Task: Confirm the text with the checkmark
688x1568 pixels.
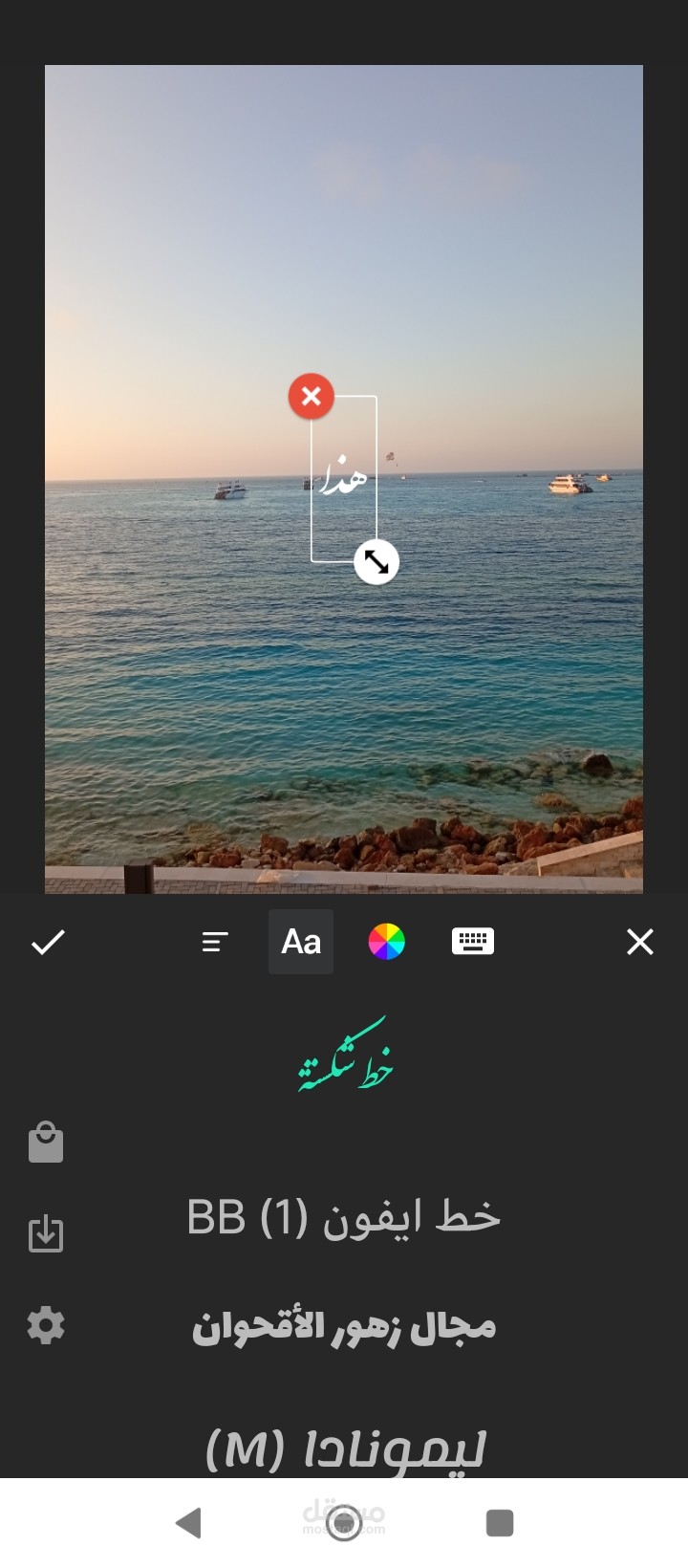Action: coord(48,943)
